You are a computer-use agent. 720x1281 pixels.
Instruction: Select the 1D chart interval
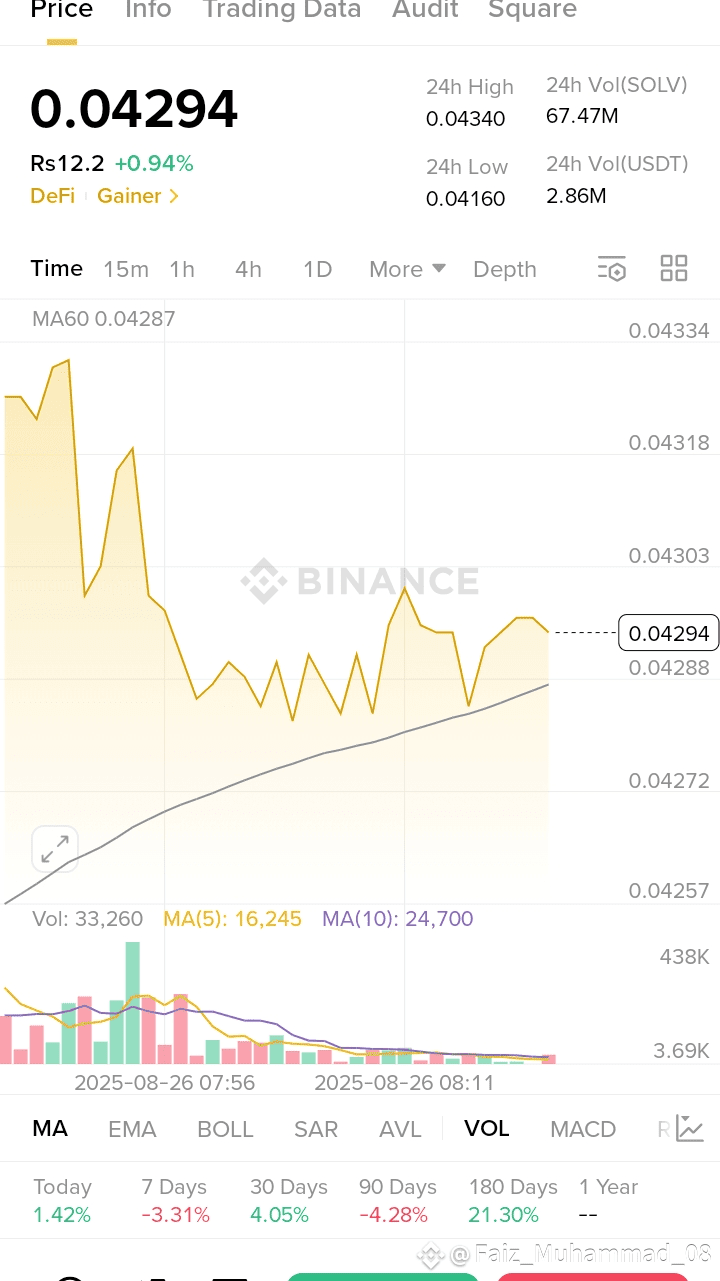click(x=317, y=269)
